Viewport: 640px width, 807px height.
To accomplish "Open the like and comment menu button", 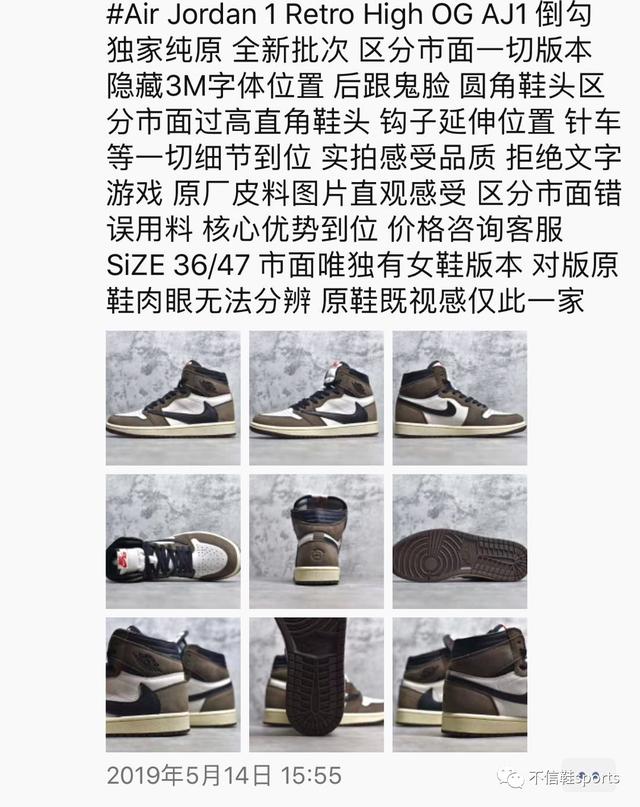I will tap(588, 774).
